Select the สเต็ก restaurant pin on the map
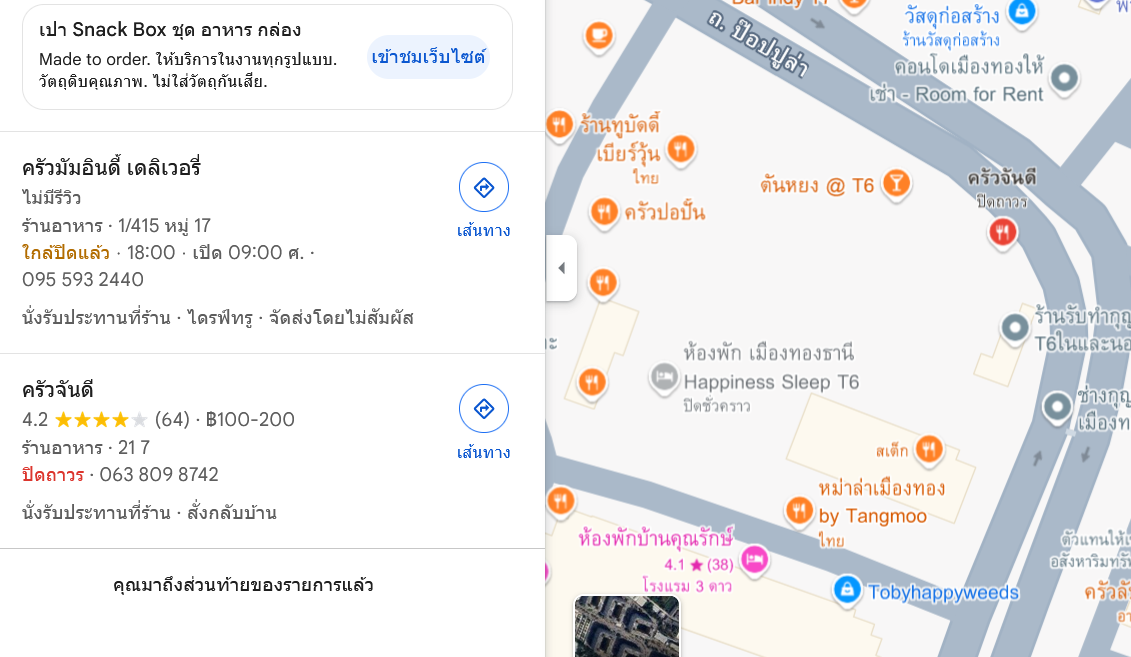This screenshot has height=657, width=1131. [x=929, y=448]
